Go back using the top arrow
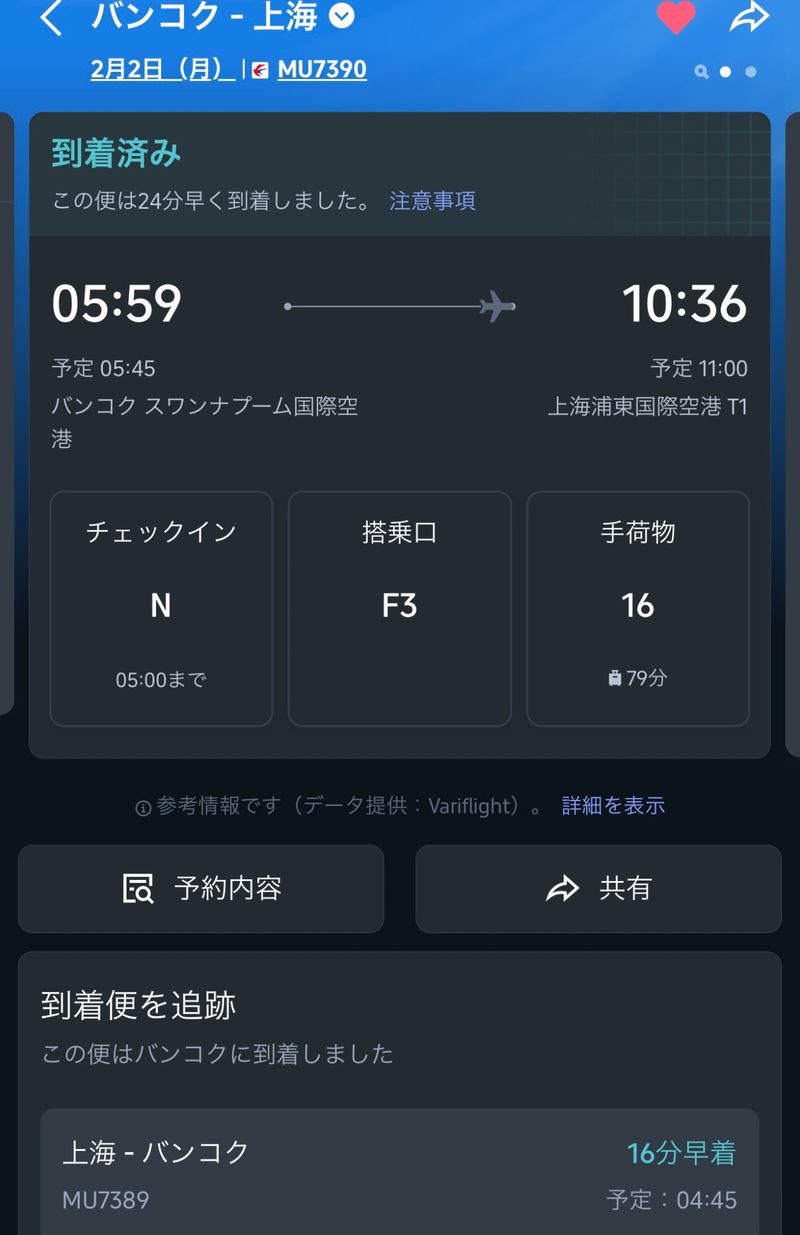 pos(52,18)
